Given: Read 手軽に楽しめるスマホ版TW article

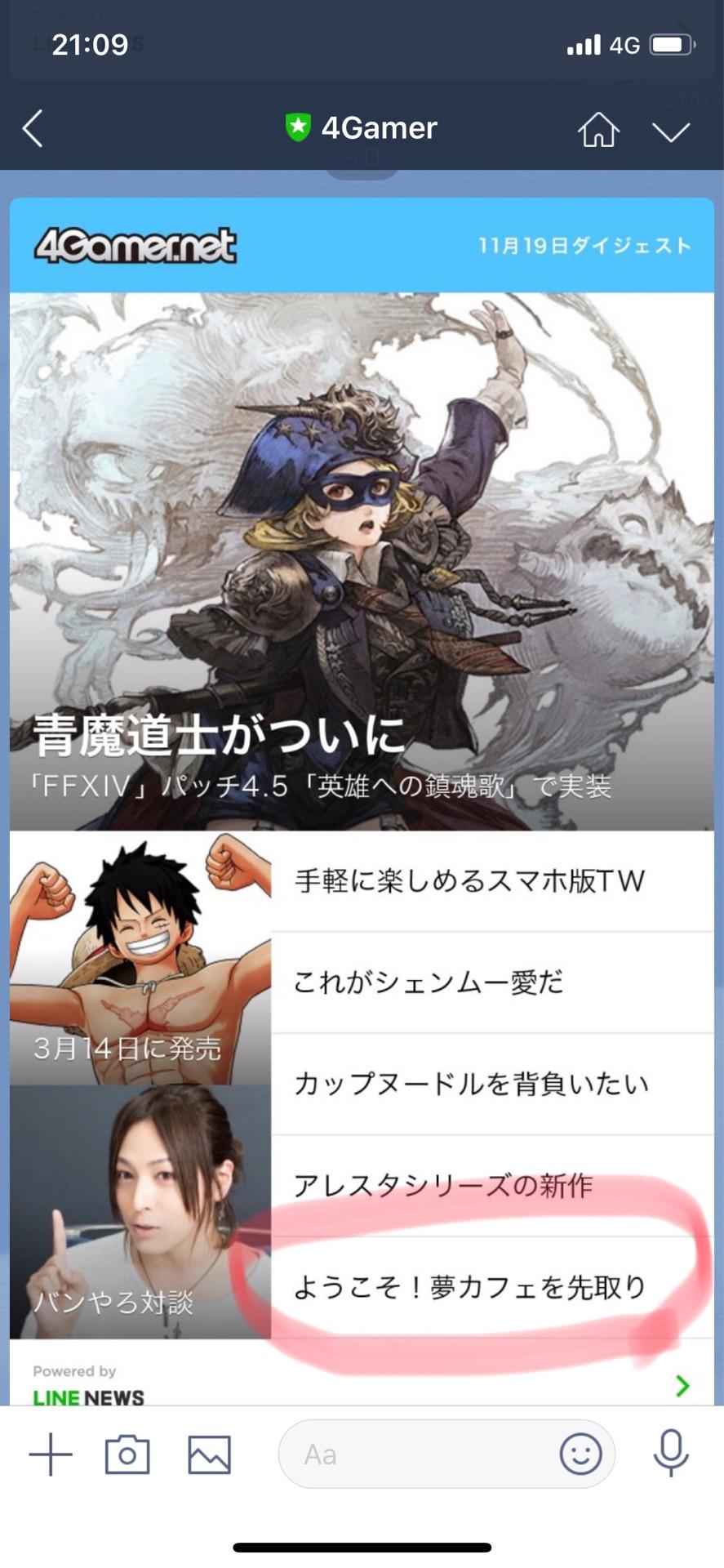Looking at the screenshot, I should [492, 881].
